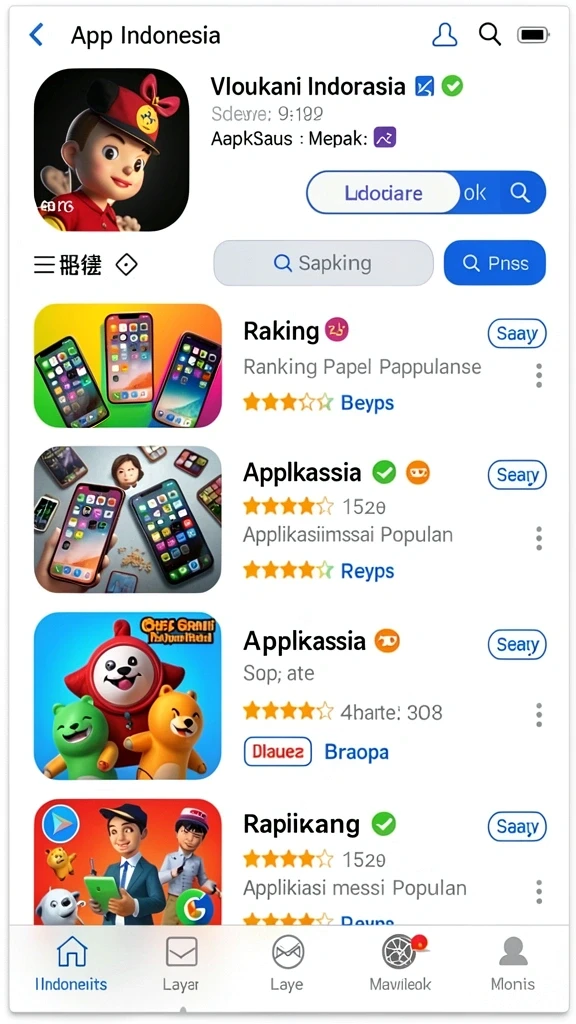Open the Raking app thumbnail

coord(127,365)
